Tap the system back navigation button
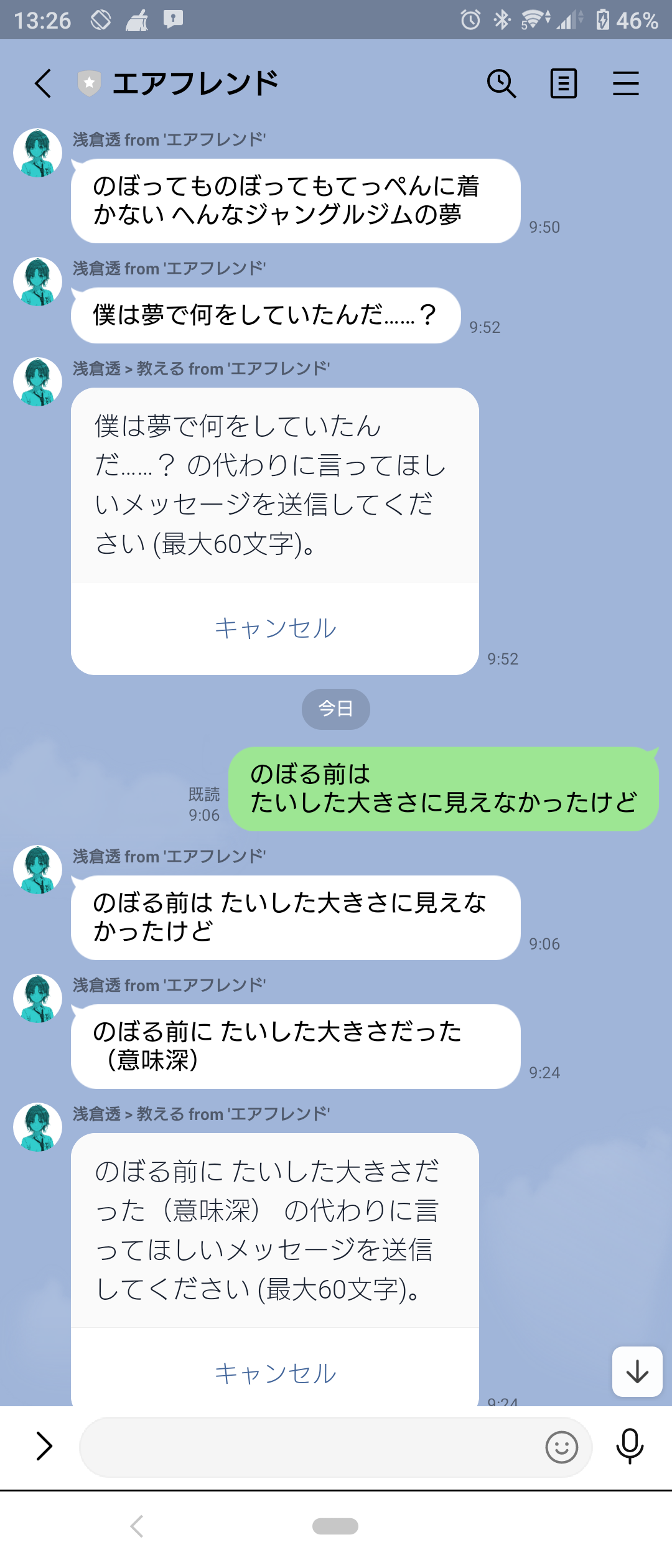672x1568 pixels. 137,1526
